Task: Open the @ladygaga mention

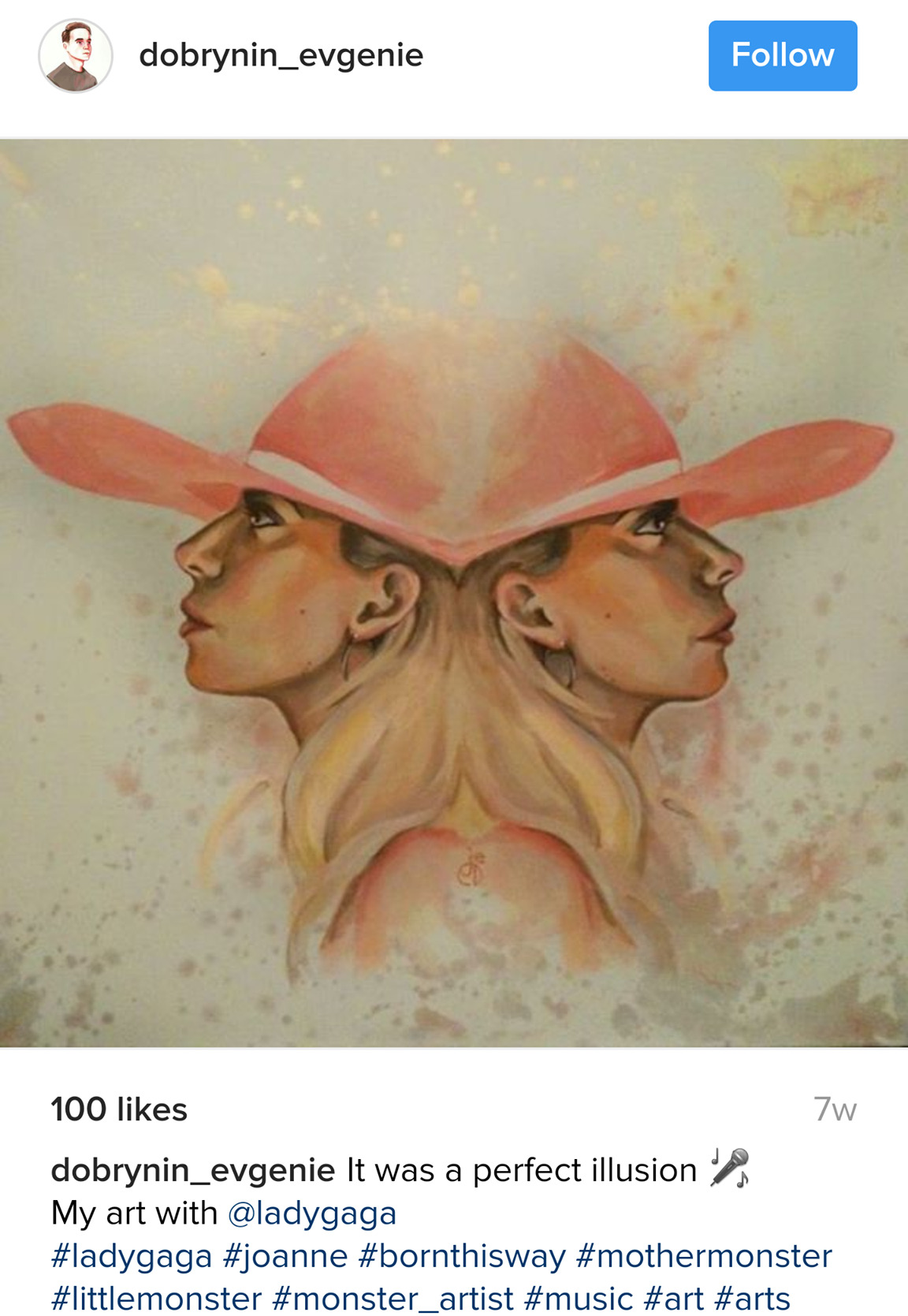Action: [x=311, y=1213]
